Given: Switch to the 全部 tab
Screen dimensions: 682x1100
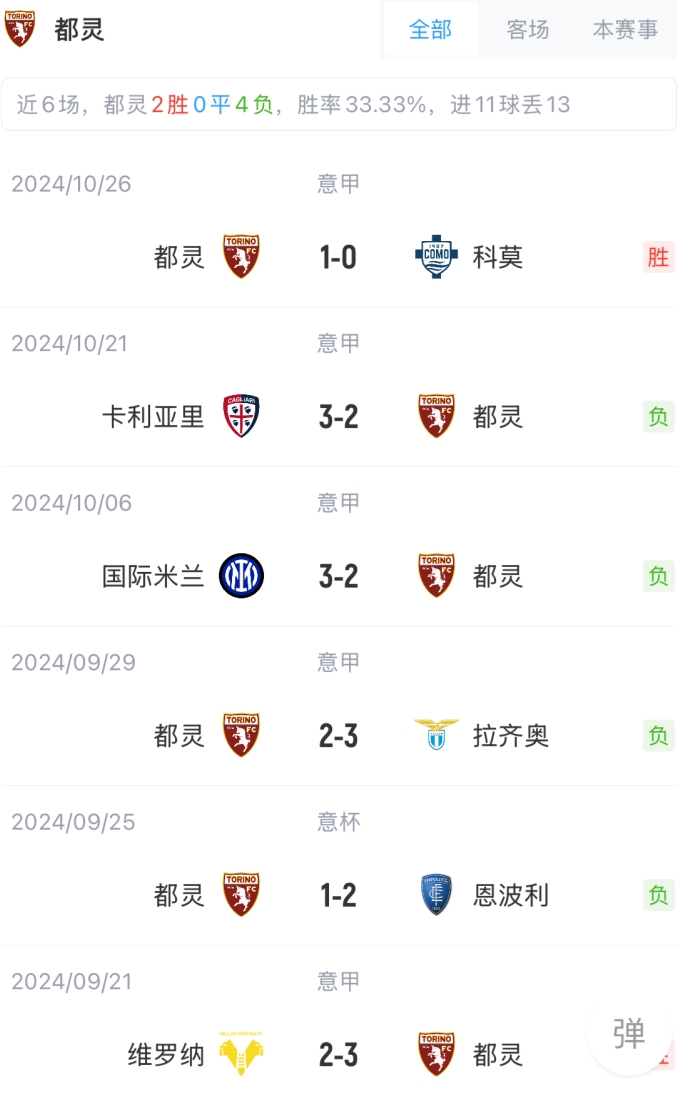Looking at the screenshot, I should [x=430, y=29].
